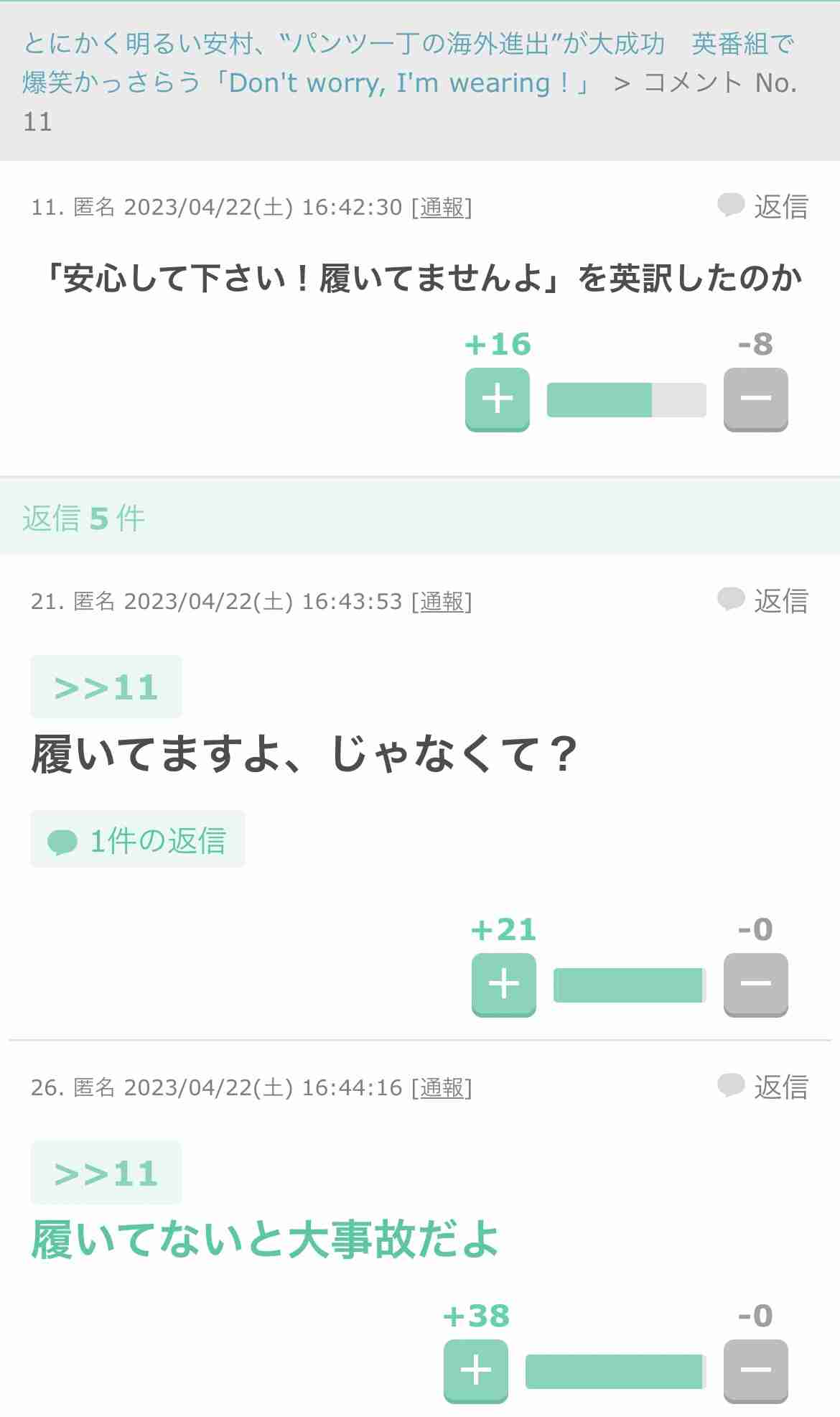Screen dimensions: 840x1417
Task: Downvote comment 26 with minus button
Action: point(755,1371)
